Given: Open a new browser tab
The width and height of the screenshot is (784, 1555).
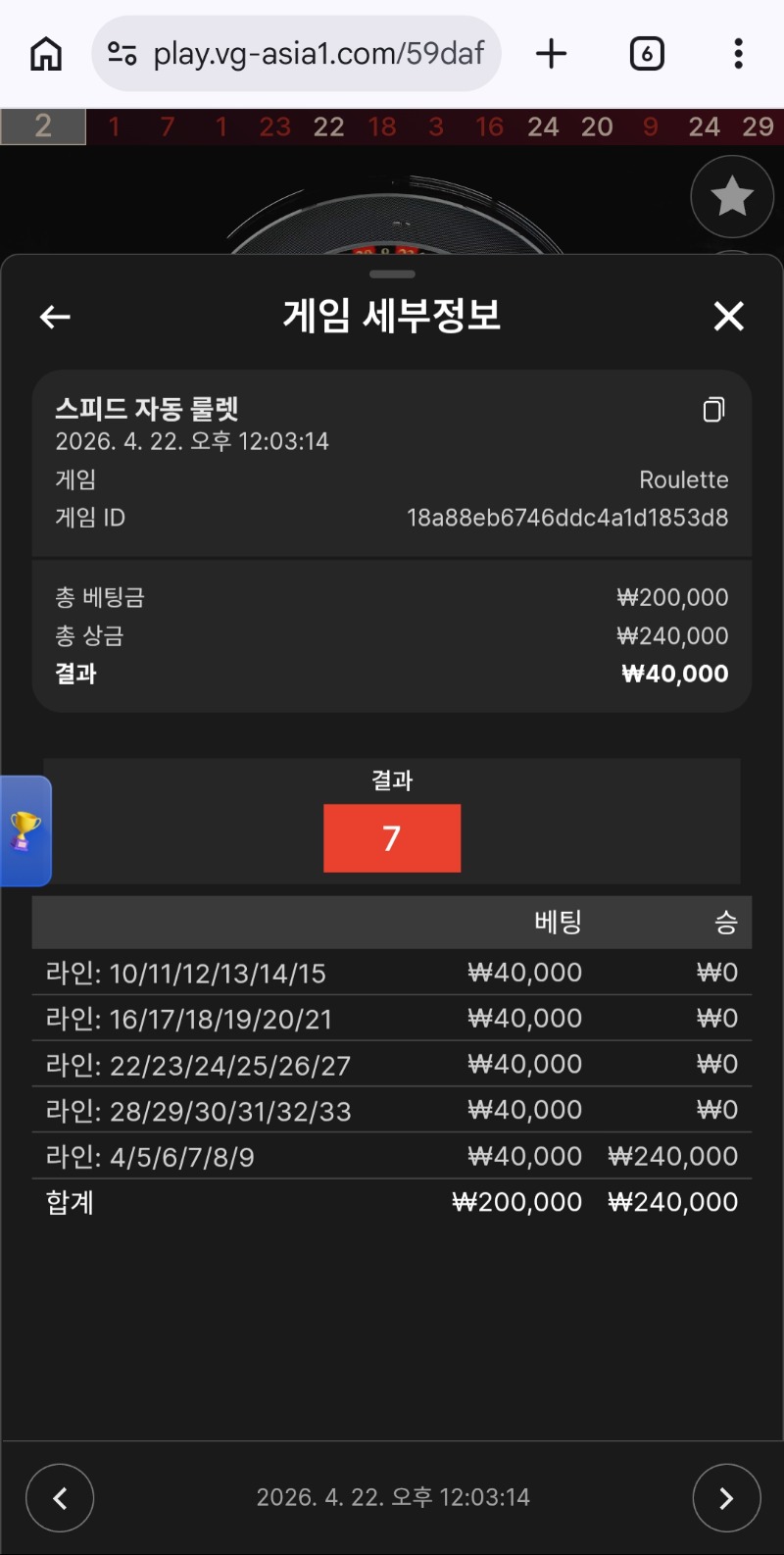Looking at the screenshot, I should pos(551,54).
